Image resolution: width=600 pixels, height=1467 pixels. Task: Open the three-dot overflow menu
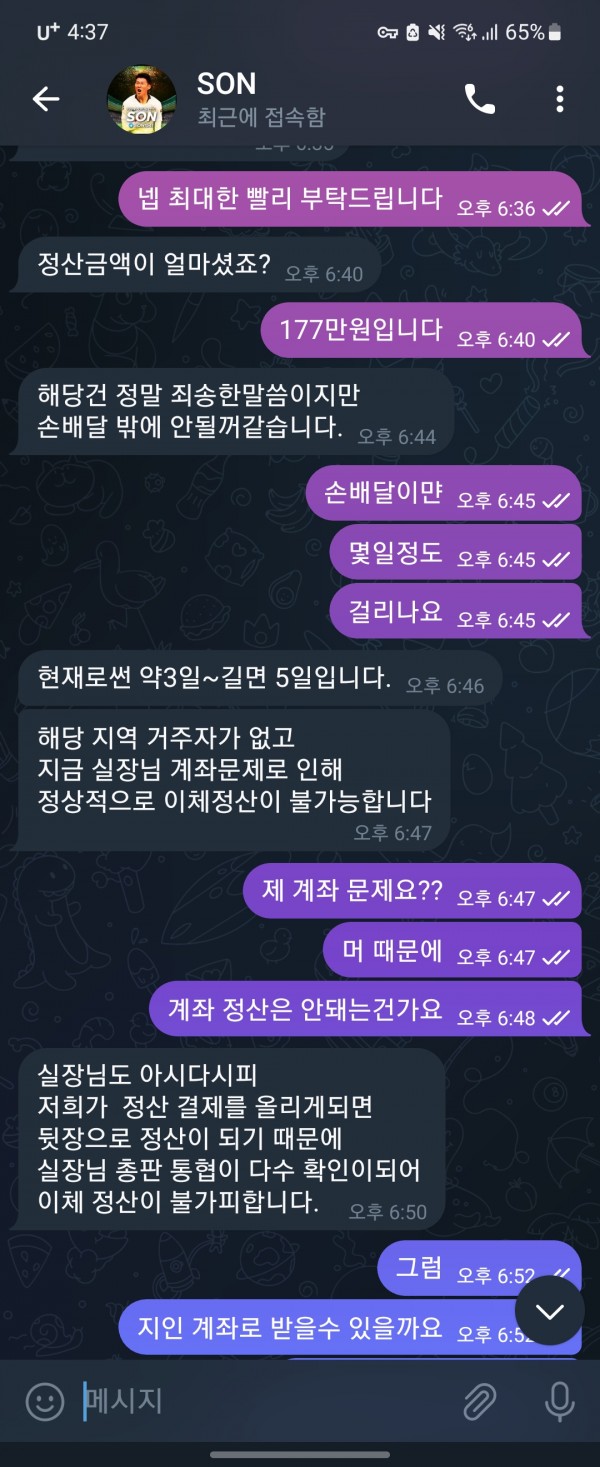559,98
